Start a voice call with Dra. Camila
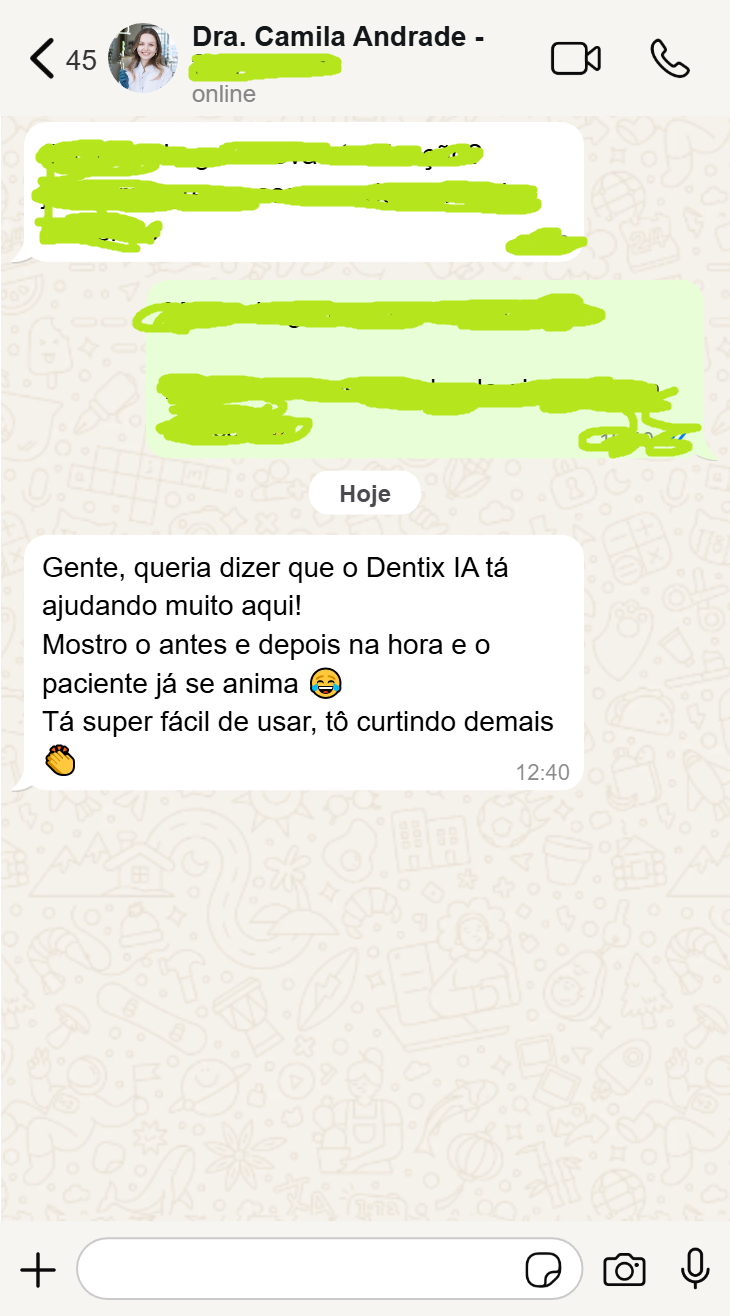Screen dimensions: 730x1316 [670, 59]
